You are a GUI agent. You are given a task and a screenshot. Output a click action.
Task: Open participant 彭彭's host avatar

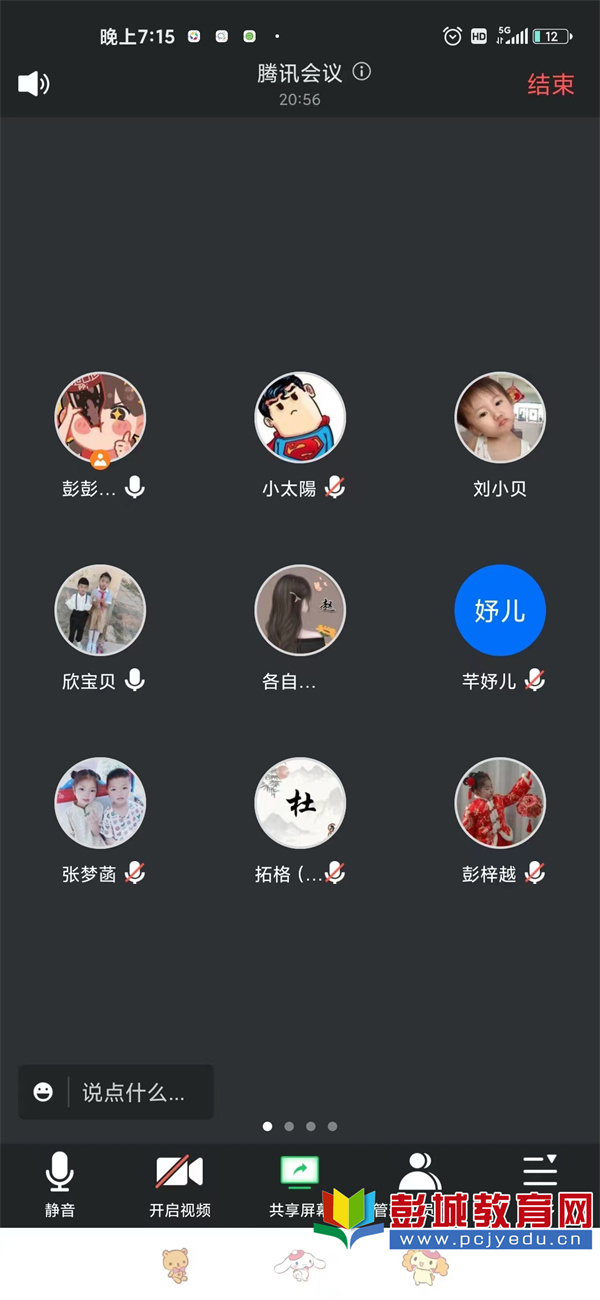[100, 418]
